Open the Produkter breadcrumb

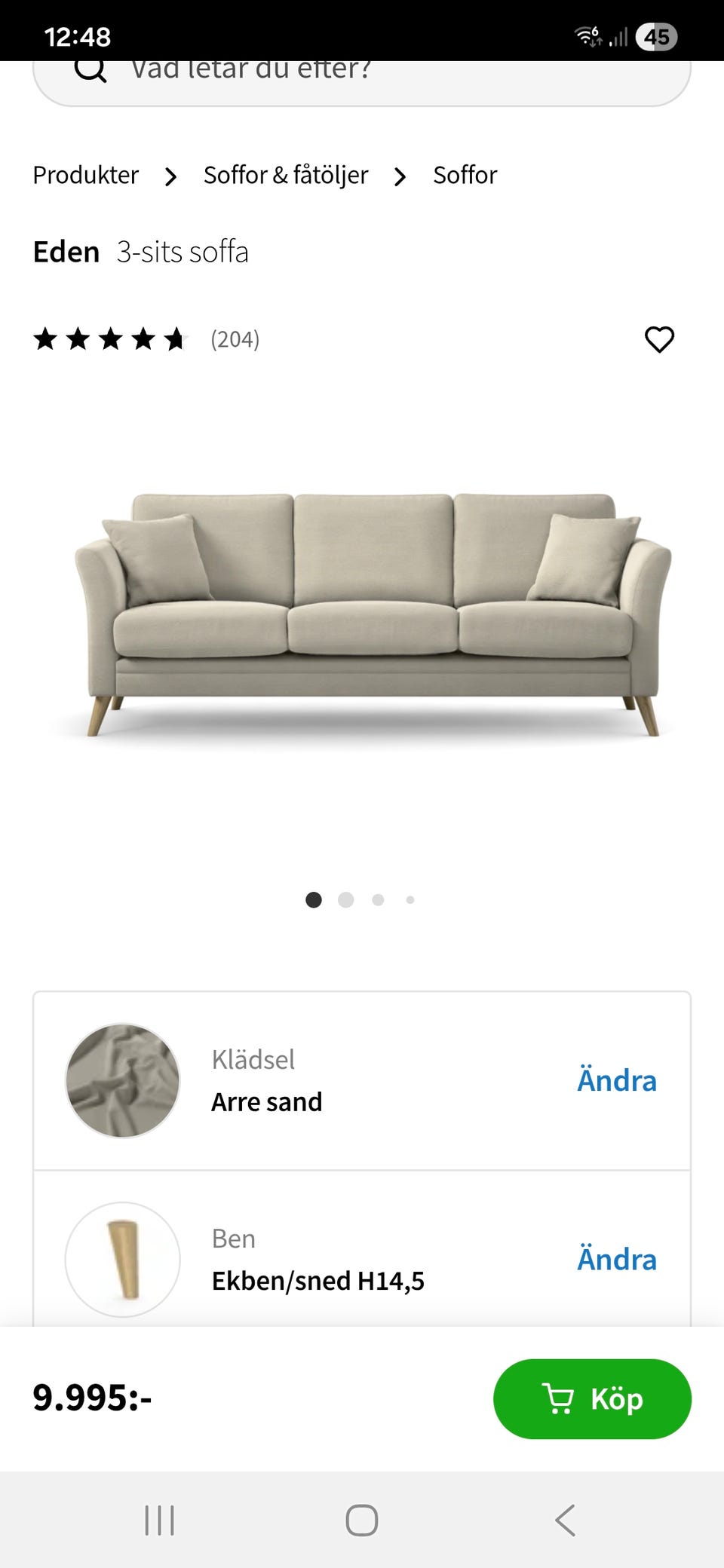click(85, 176)
